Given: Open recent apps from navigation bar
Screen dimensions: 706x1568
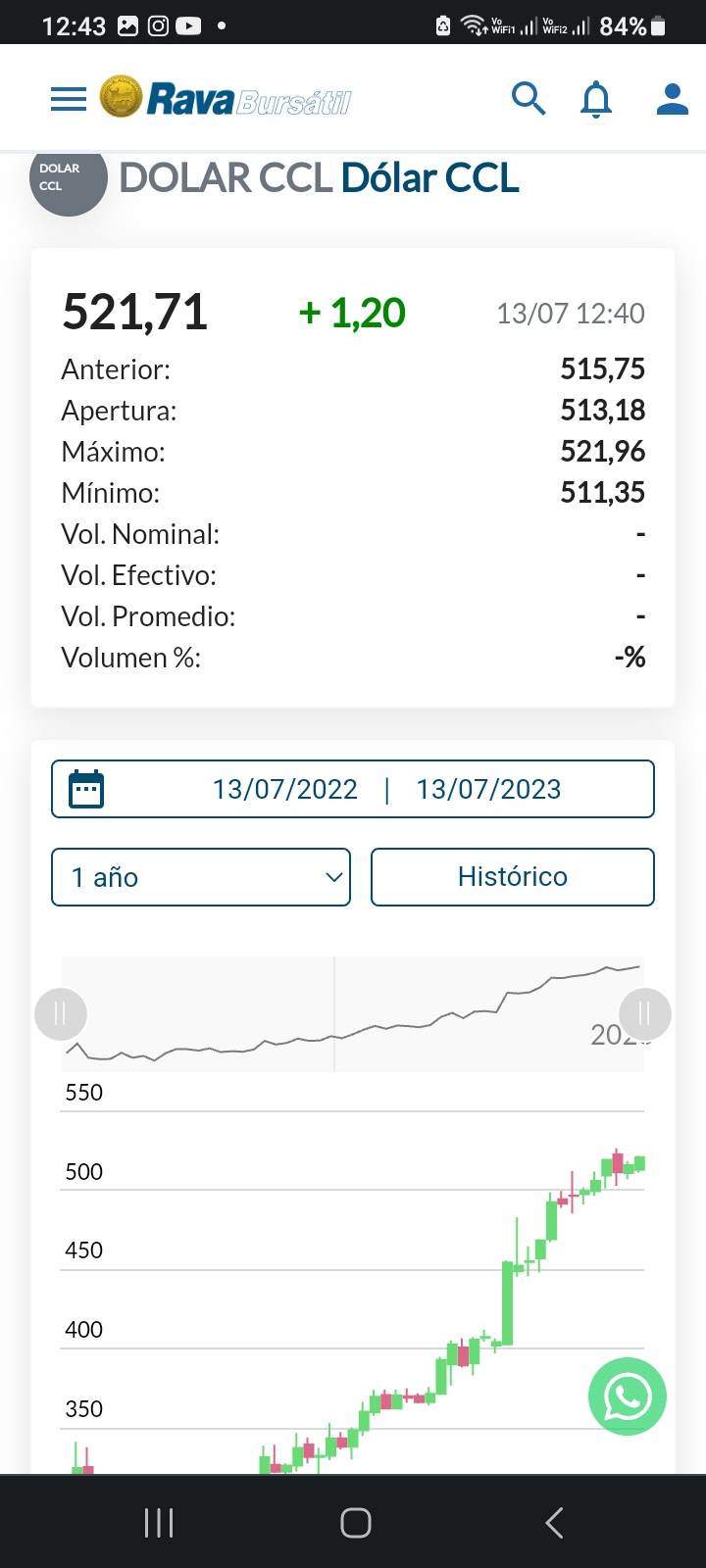Looking at the screenshot, I should 159,1522.
